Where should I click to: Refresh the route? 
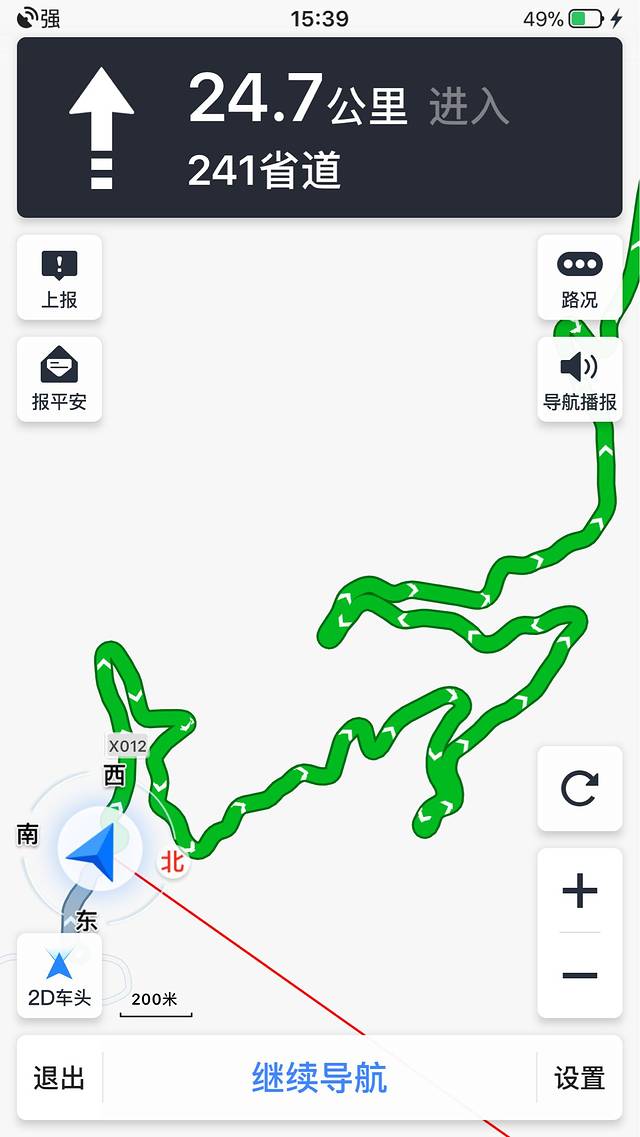point(579,788)
